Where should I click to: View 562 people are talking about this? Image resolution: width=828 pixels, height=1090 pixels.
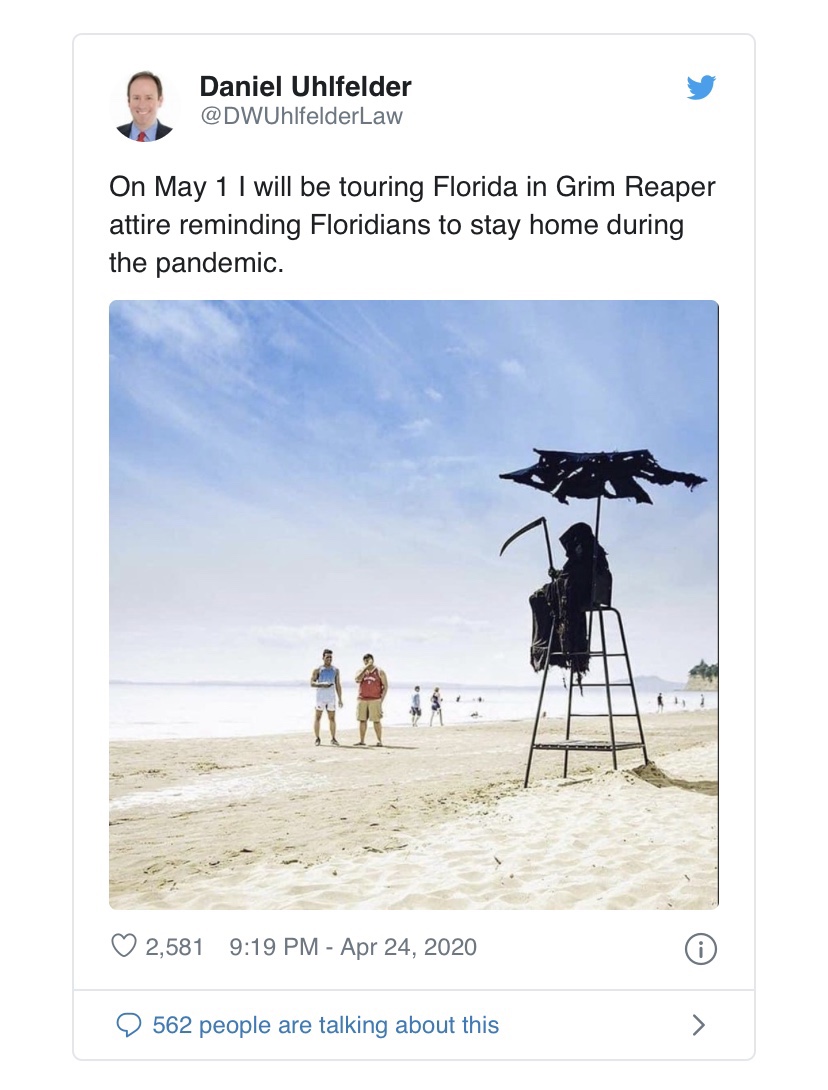(324, 1025)
